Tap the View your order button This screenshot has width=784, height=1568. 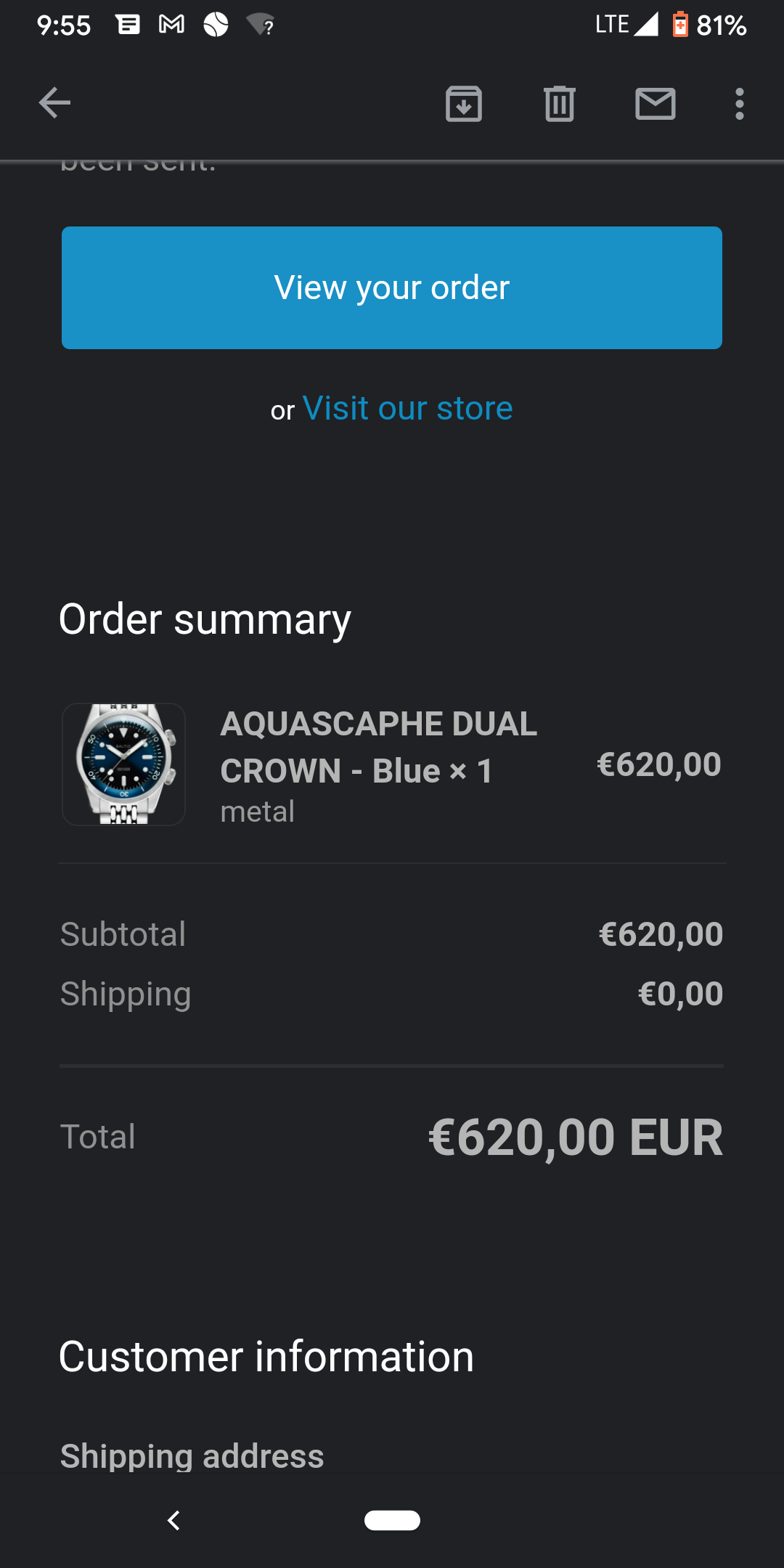(392, 287)
